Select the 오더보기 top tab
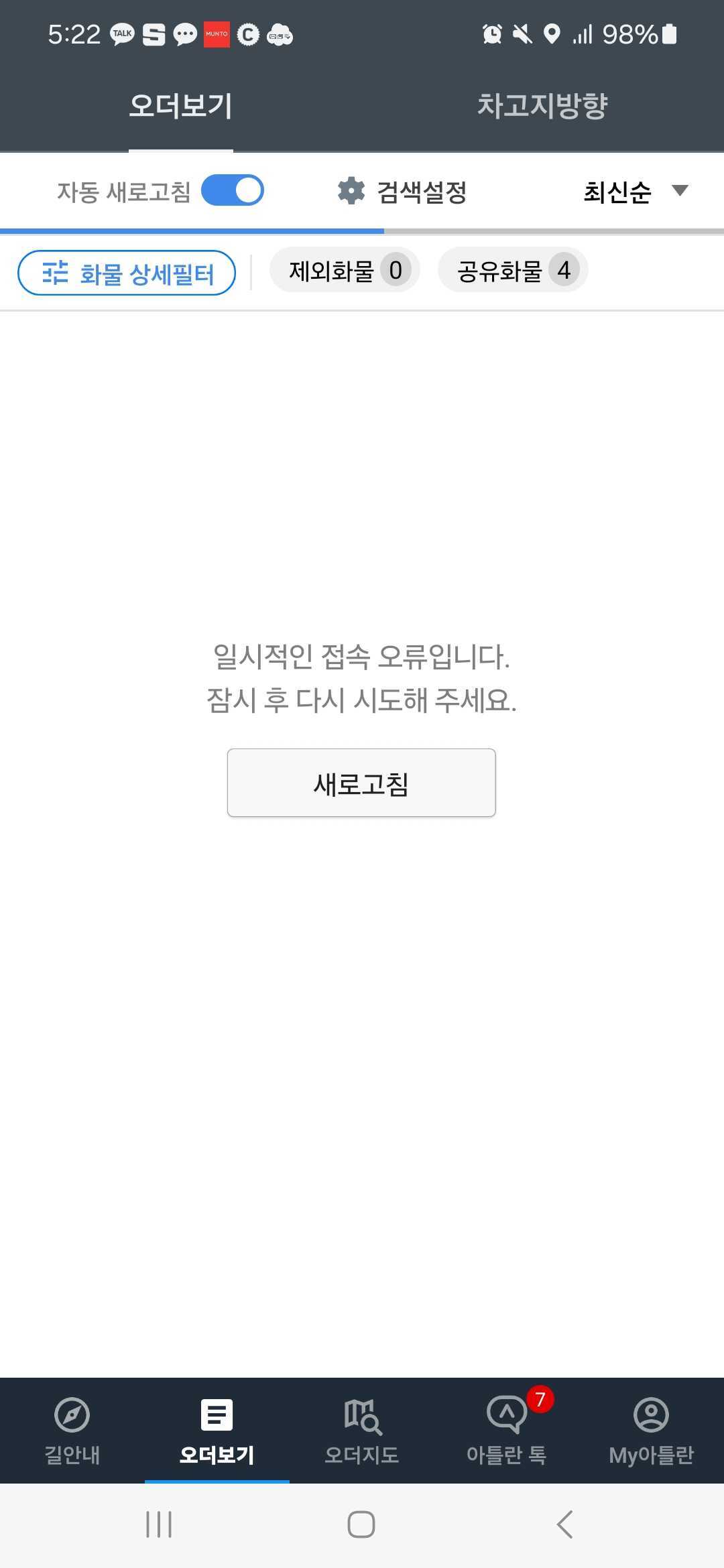This screenshot has width=724, height=1568. coord(180,106)
